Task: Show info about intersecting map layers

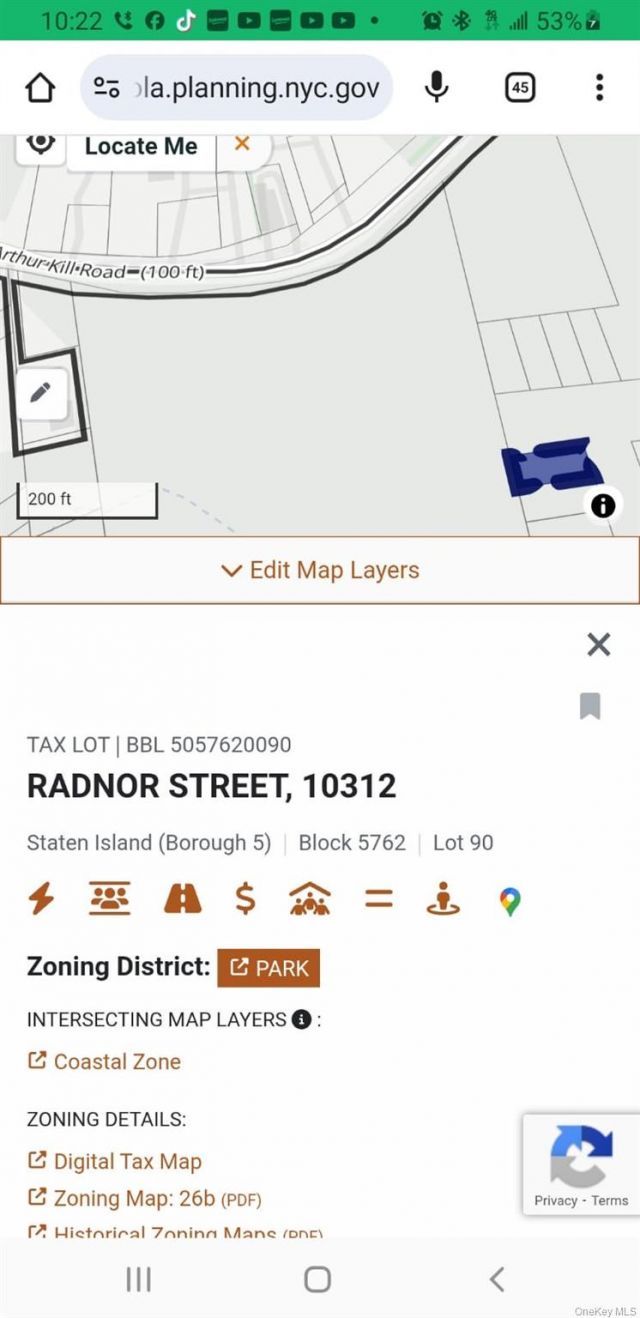Action: pyautogui.click(x=301, y=1019)
